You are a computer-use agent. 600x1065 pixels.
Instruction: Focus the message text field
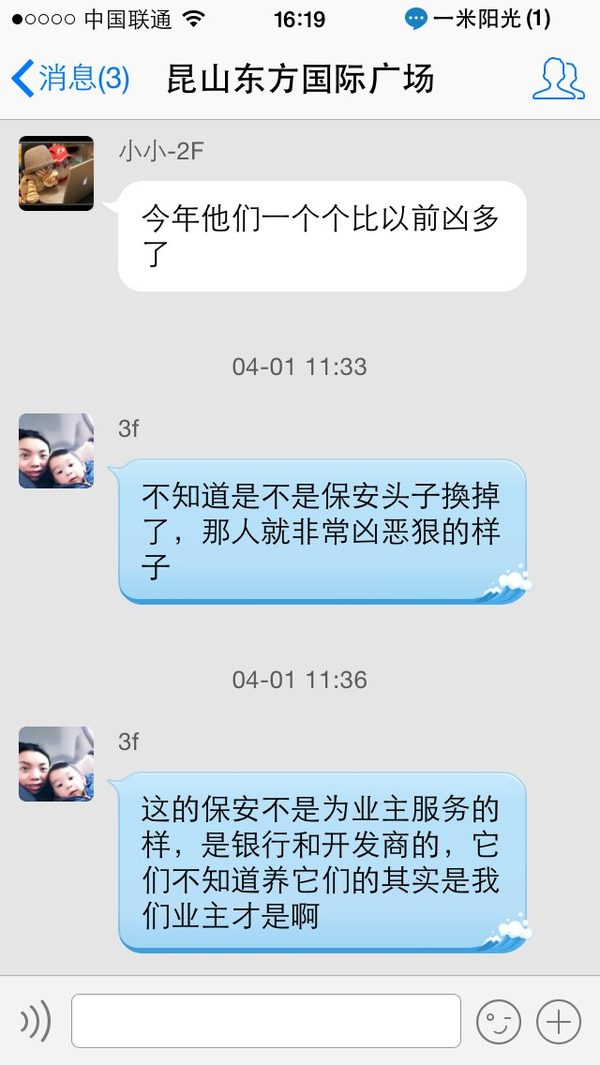[266, 1021]
